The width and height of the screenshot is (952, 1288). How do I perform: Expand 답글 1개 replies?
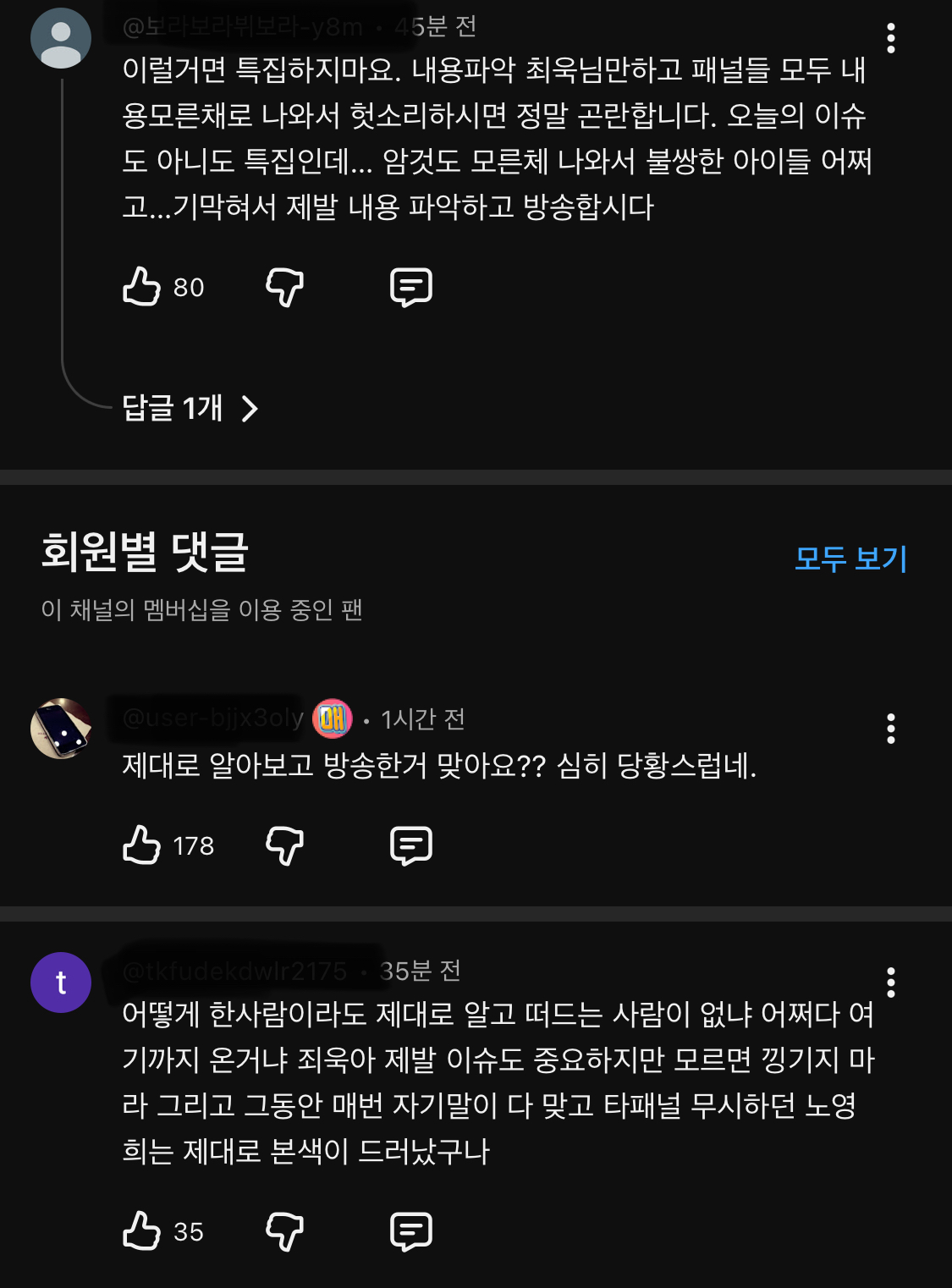tap(190, 409)
